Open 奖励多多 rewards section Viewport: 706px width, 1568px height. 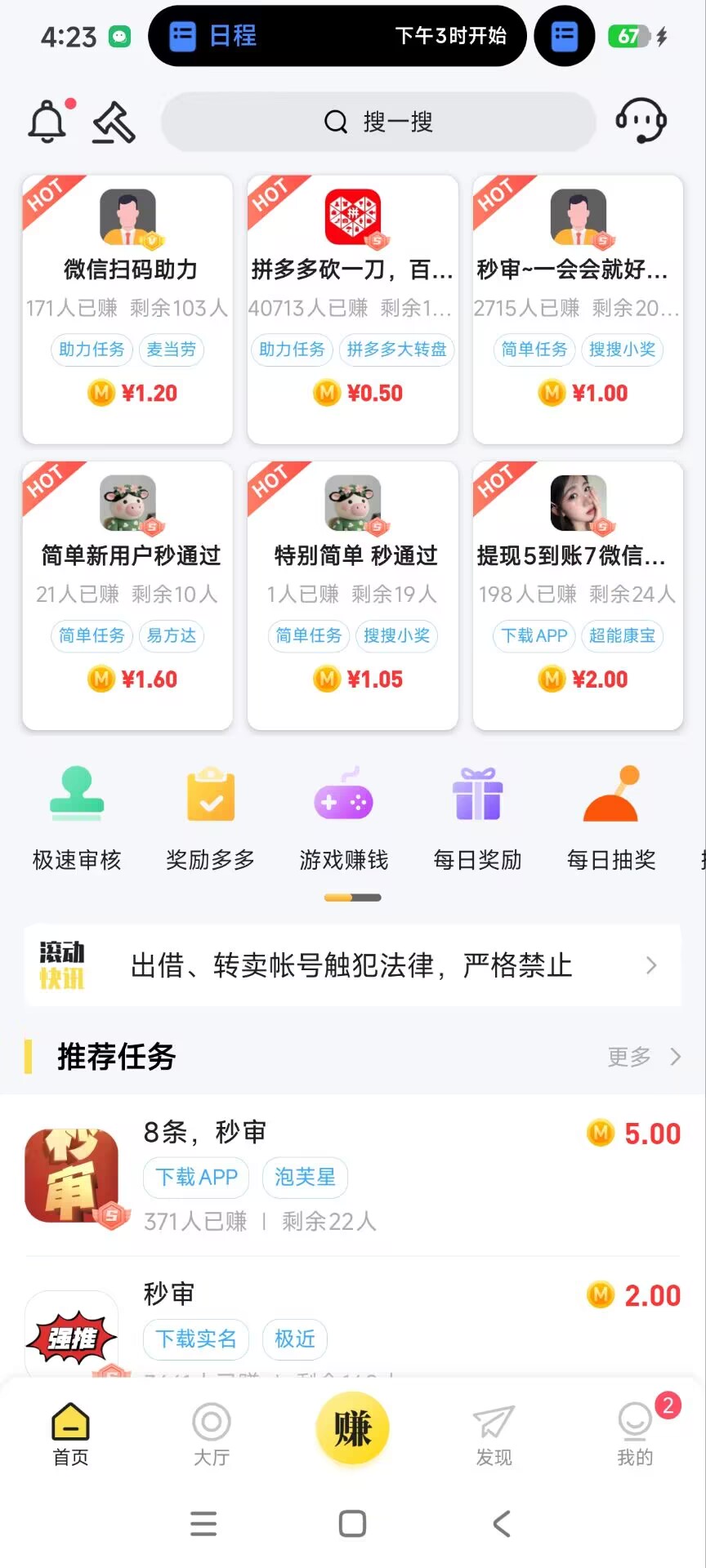(x=209, y=817)
